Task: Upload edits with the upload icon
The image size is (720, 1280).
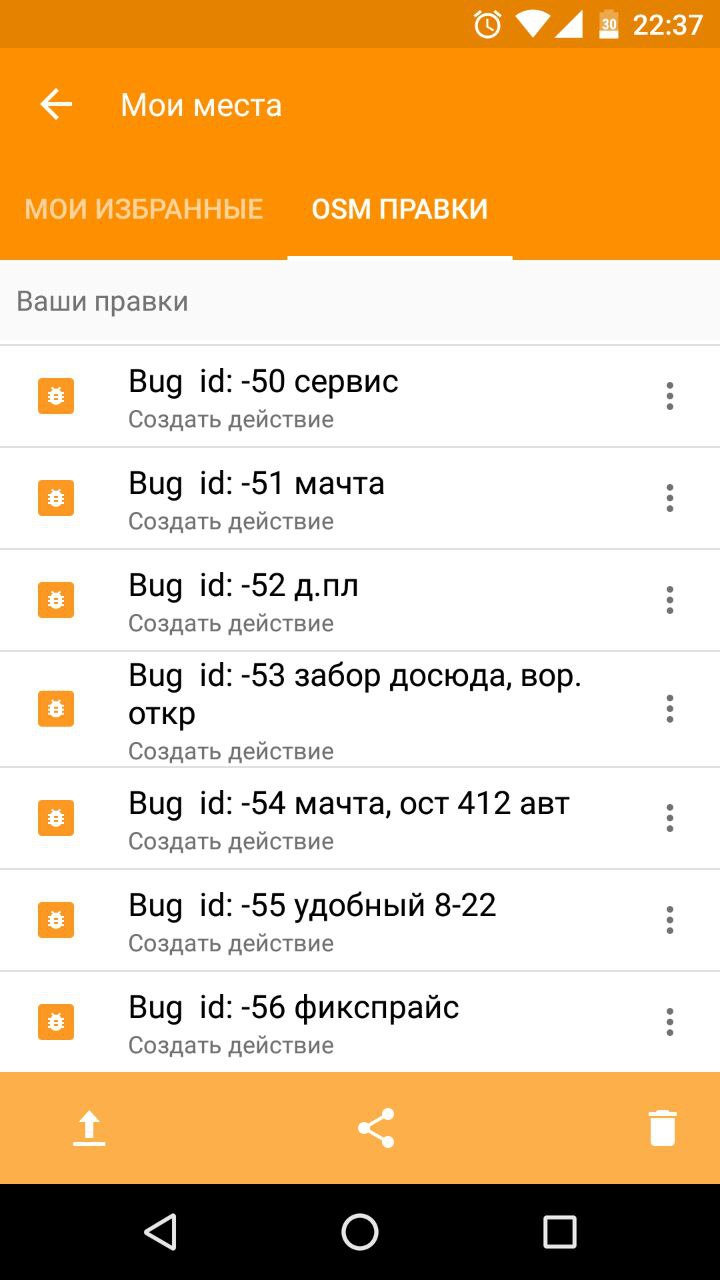Action: click(89, 1128)
